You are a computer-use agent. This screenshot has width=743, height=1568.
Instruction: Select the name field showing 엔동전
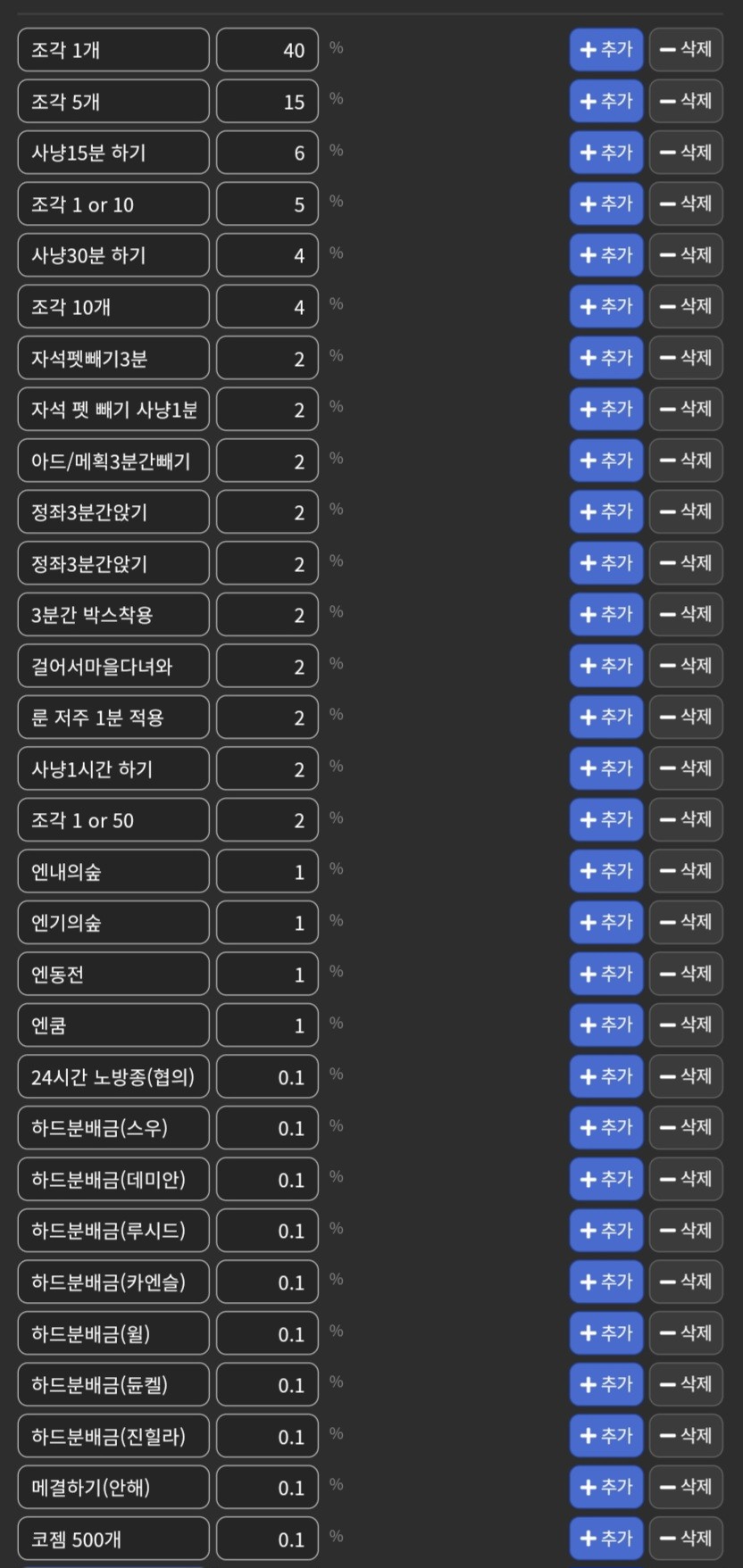click(x=113, y=974)
